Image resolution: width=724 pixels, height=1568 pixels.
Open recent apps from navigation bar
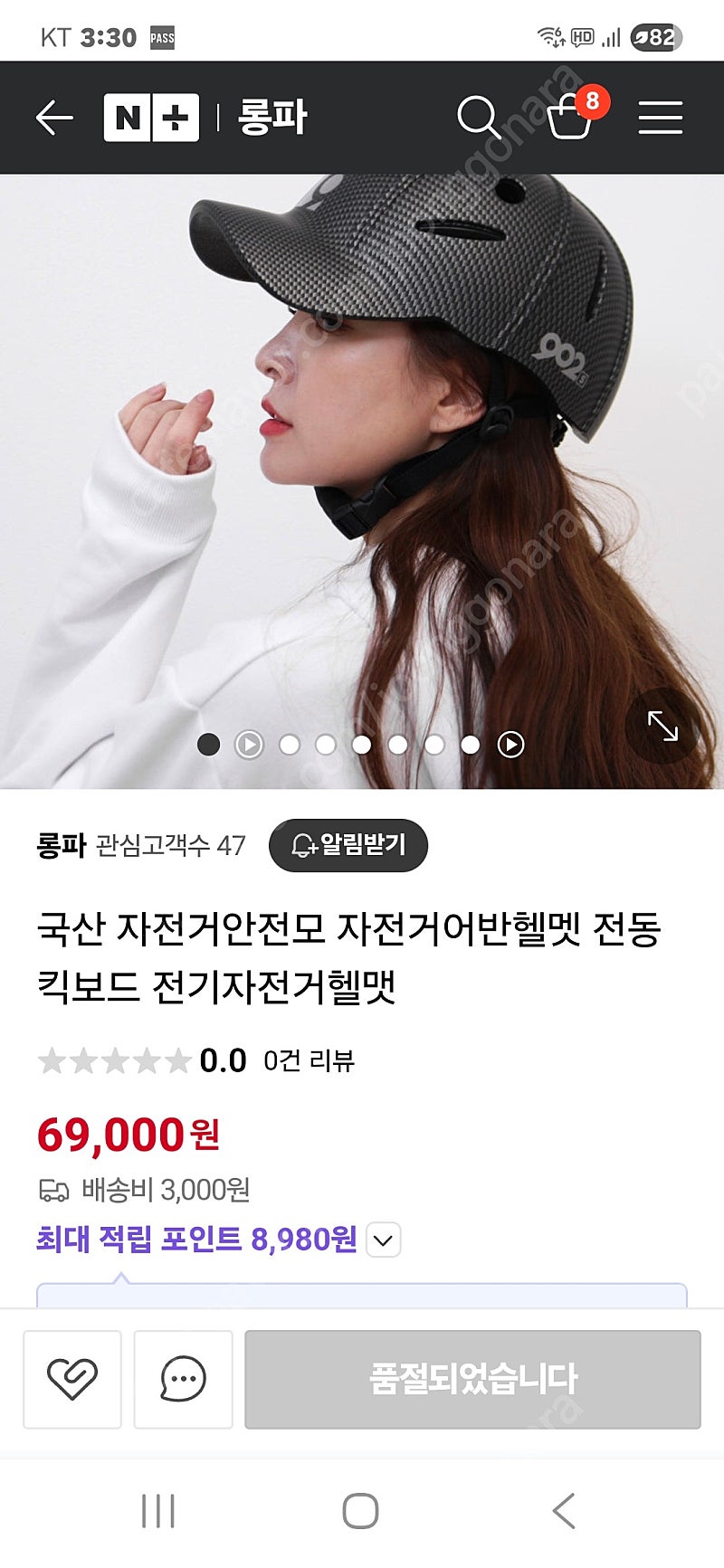click(158, 1511)
